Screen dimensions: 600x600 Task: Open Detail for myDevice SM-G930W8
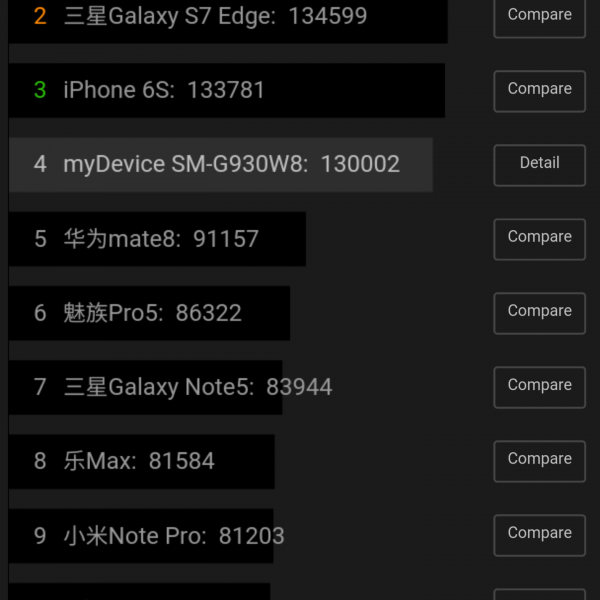[539, 164]
